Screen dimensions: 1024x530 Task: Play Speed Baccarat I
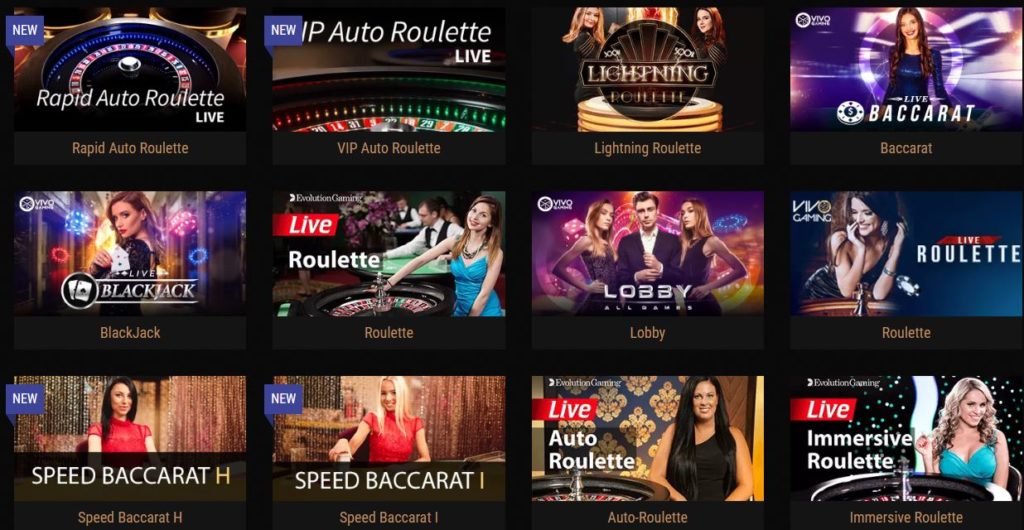[x=389, y=438]
